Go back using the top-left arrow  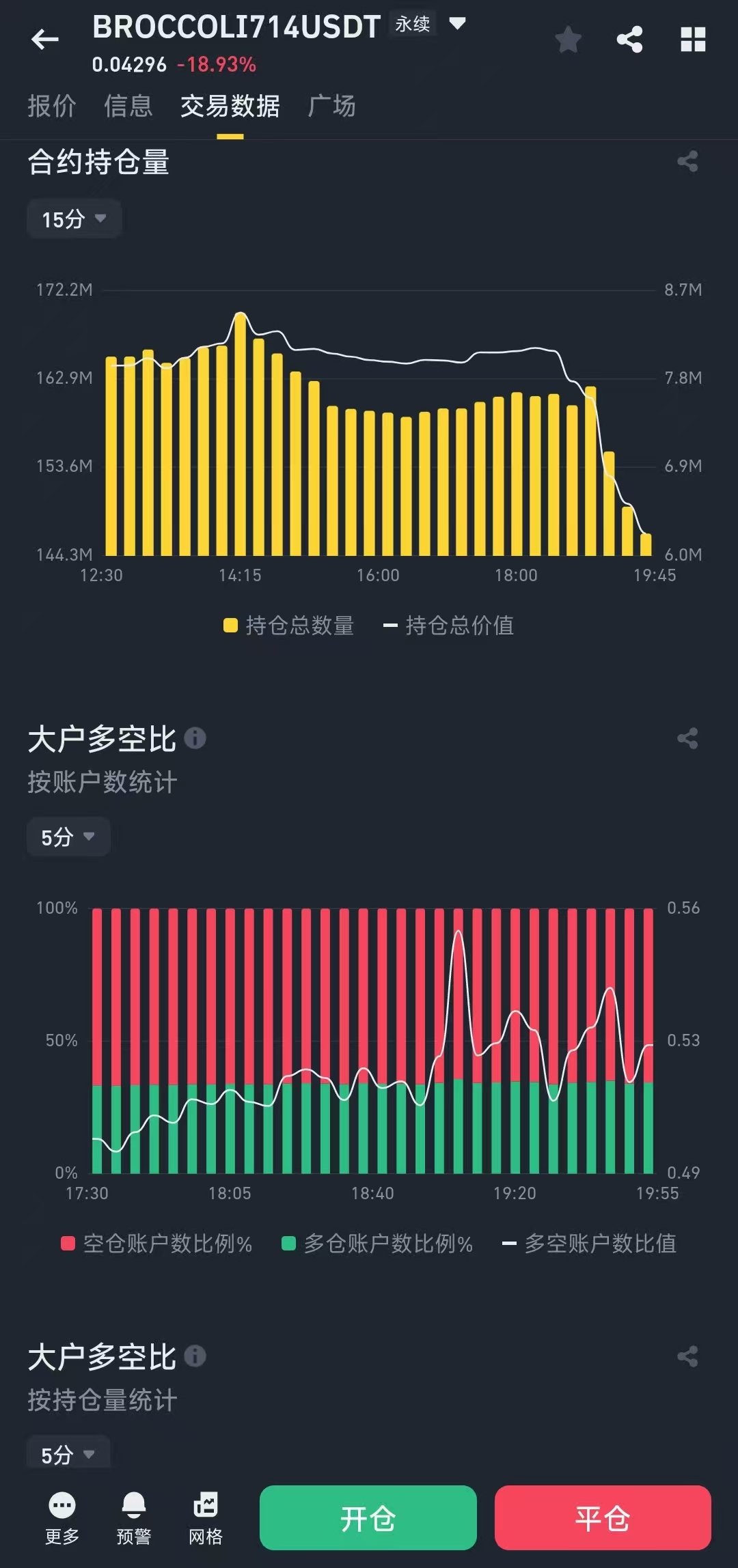coord(45,40)
